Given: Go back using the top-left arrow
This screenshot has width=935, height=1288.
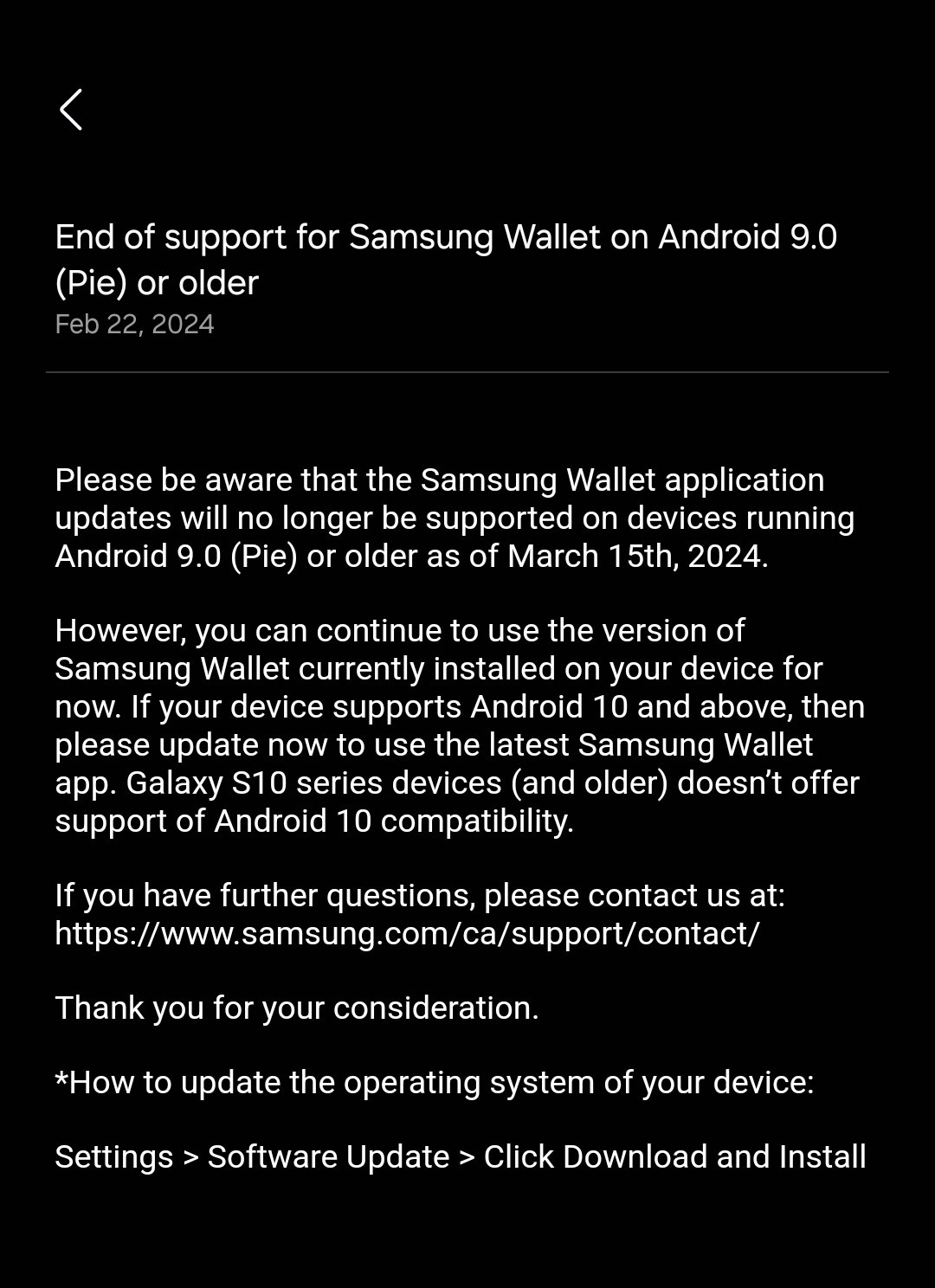Looking at the screenshot, I should click(71, 110).
